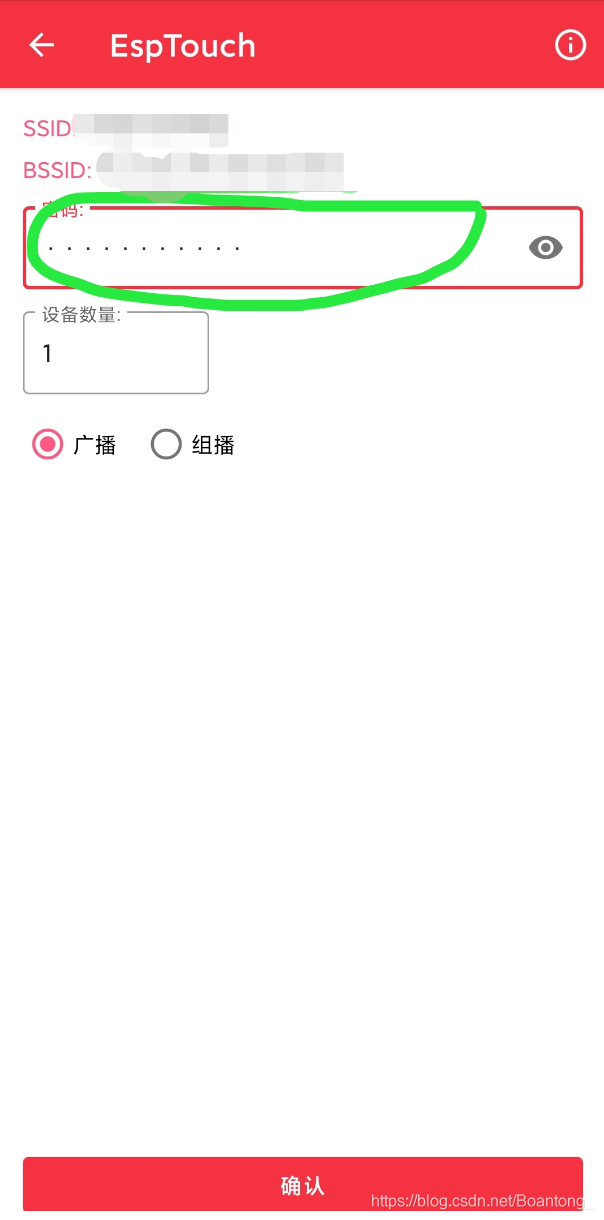This screenshot has width=604, height=1220.
Task: Toggle password visibility with the eye icon
Action: click(x=545, y=248)
